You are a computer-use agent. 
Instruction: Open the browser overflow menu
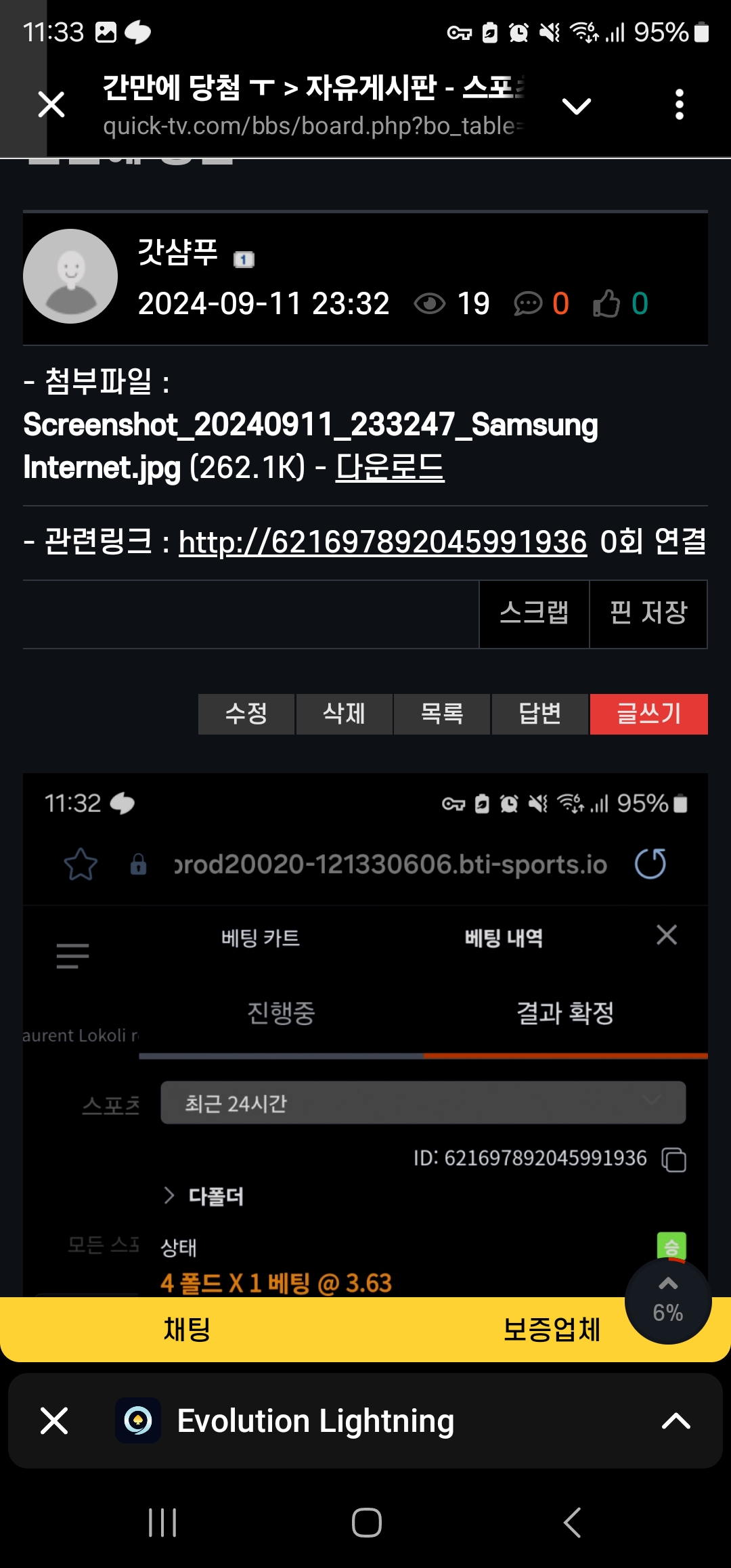680,105
